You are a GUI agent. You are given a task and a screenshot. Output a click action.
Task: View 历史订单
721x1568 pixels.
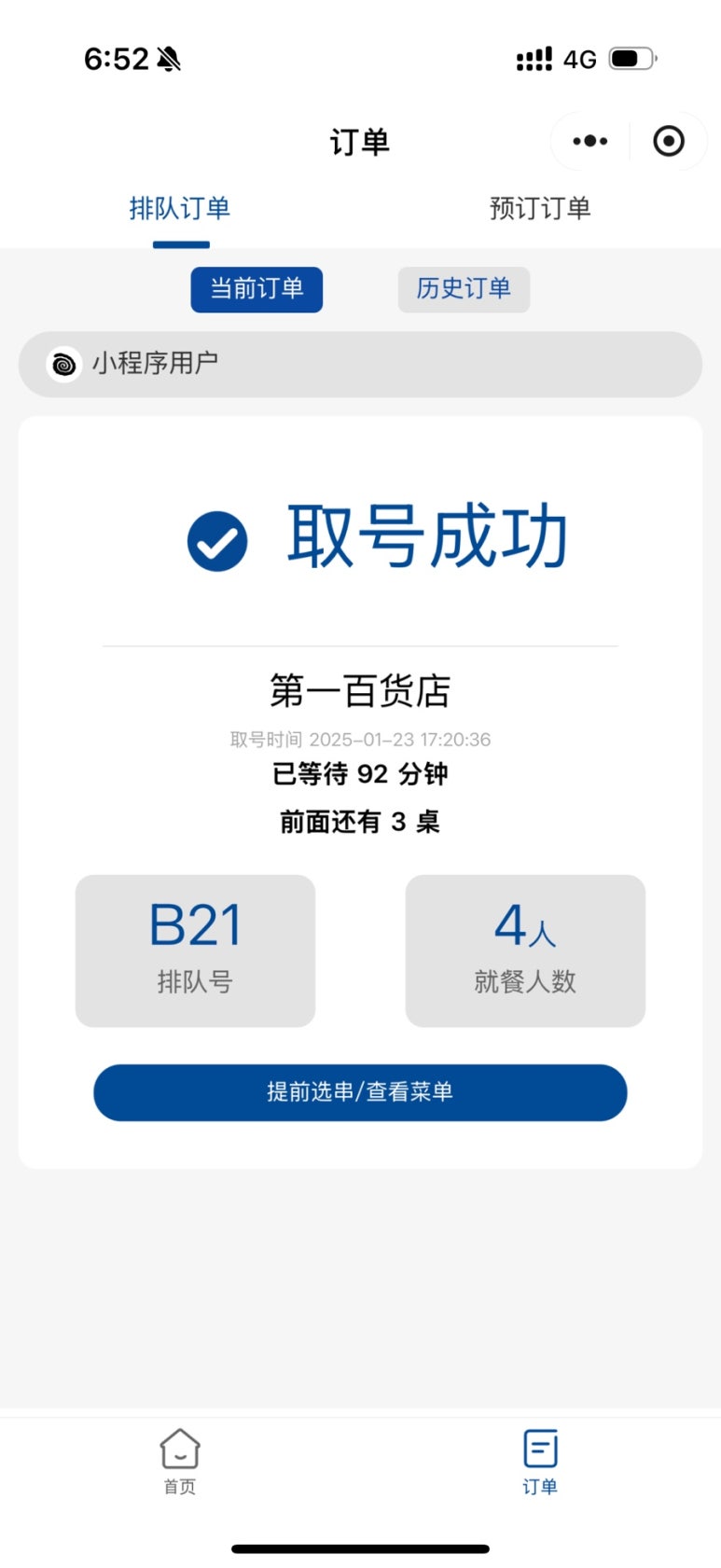pos(464,289)
